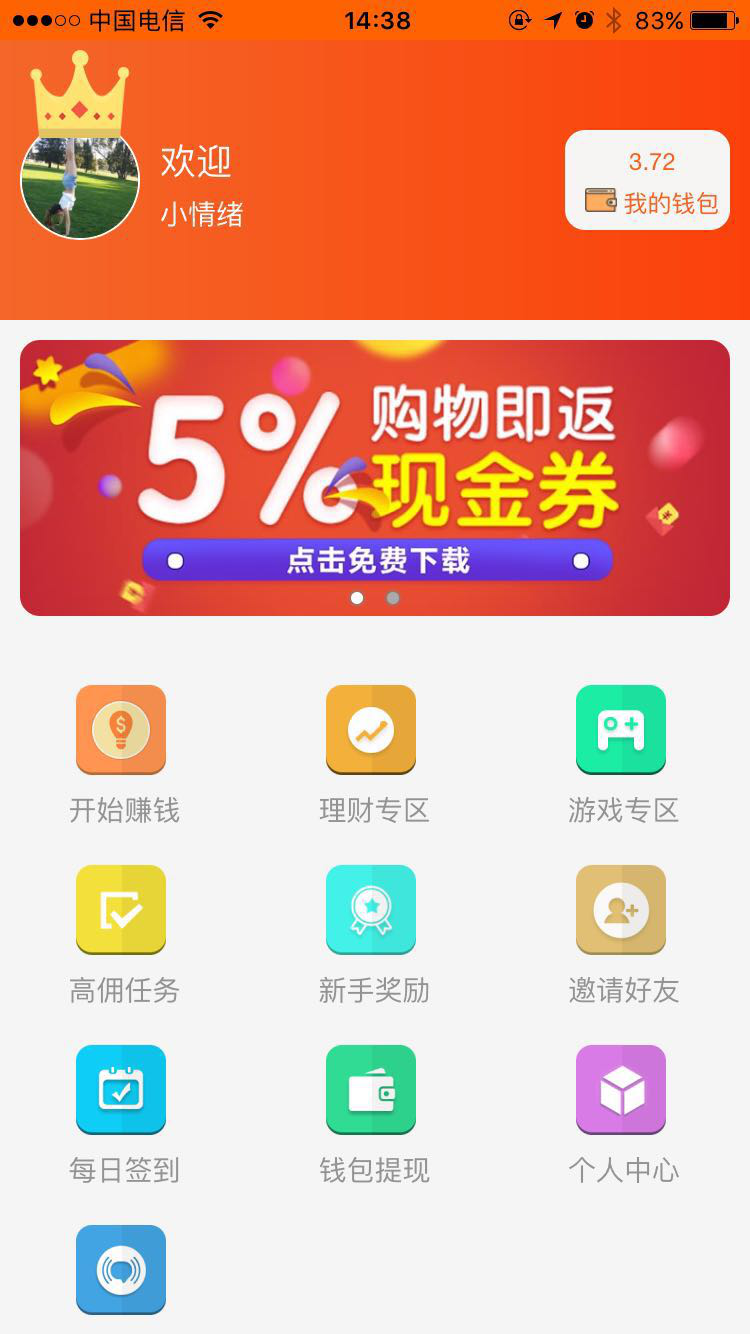Select the second banner page dot
This screenshot has width=750, height=1334.
(x=393, y=598)
